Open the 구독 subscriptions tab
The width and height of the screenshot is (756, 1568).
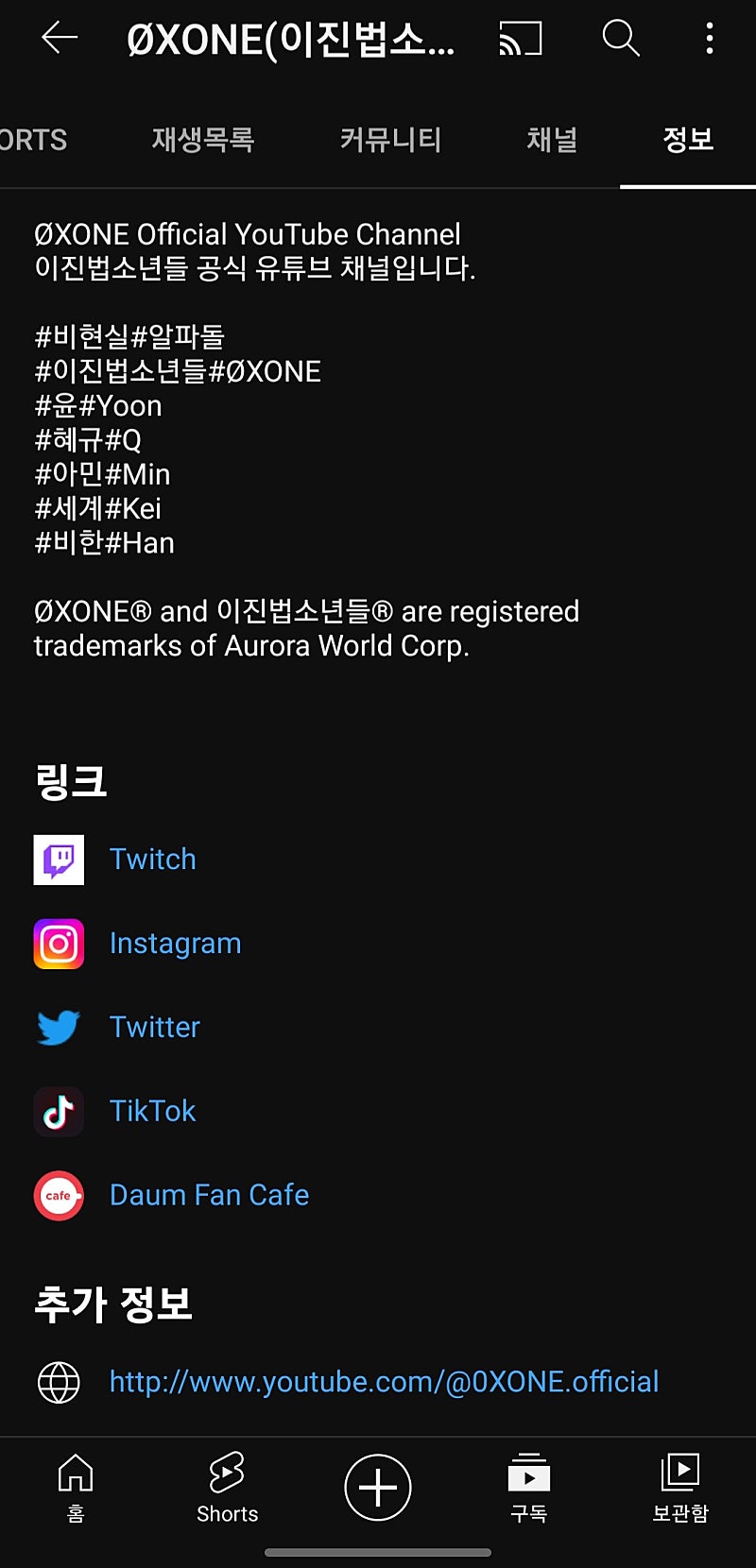[529, 1488]
